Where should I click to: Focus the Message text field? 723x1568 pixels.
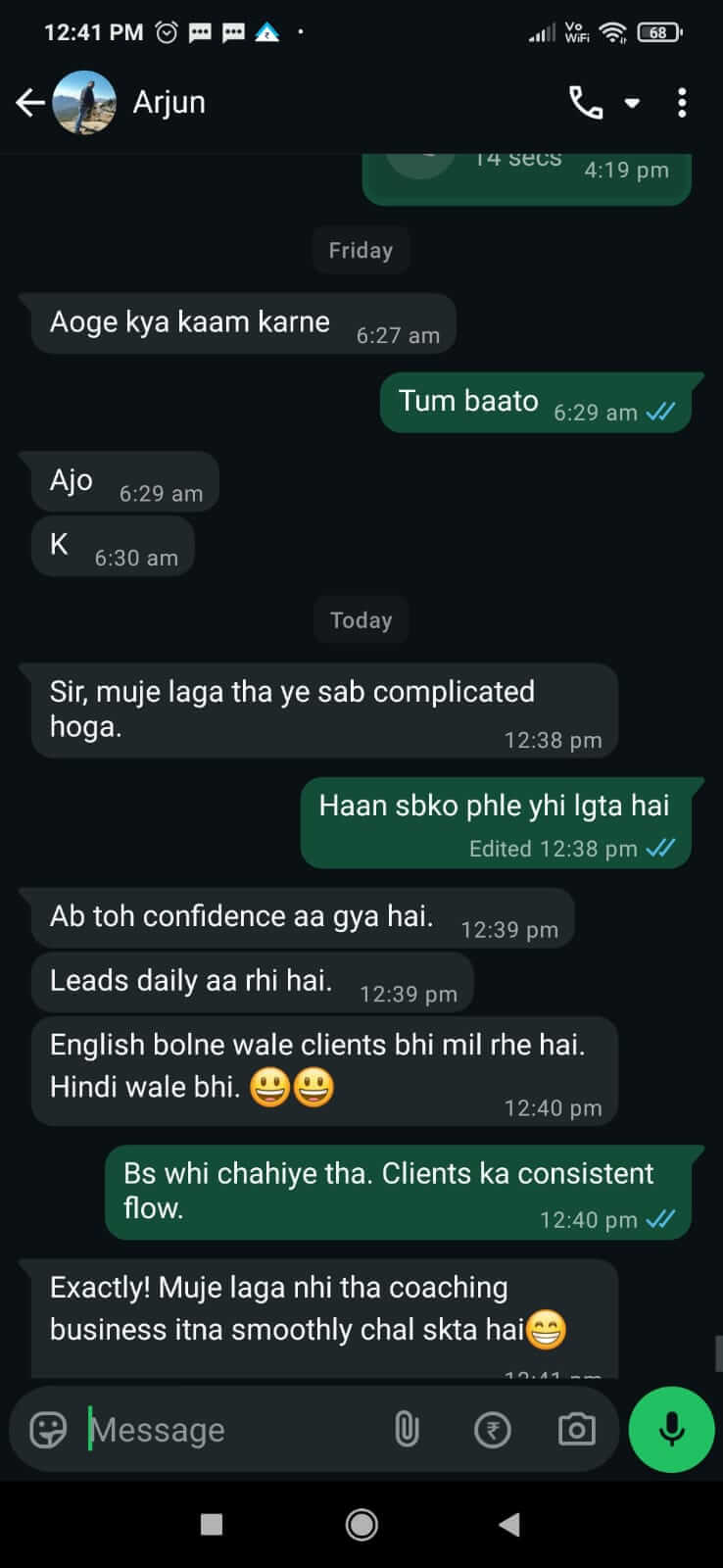coord(225,1430)
